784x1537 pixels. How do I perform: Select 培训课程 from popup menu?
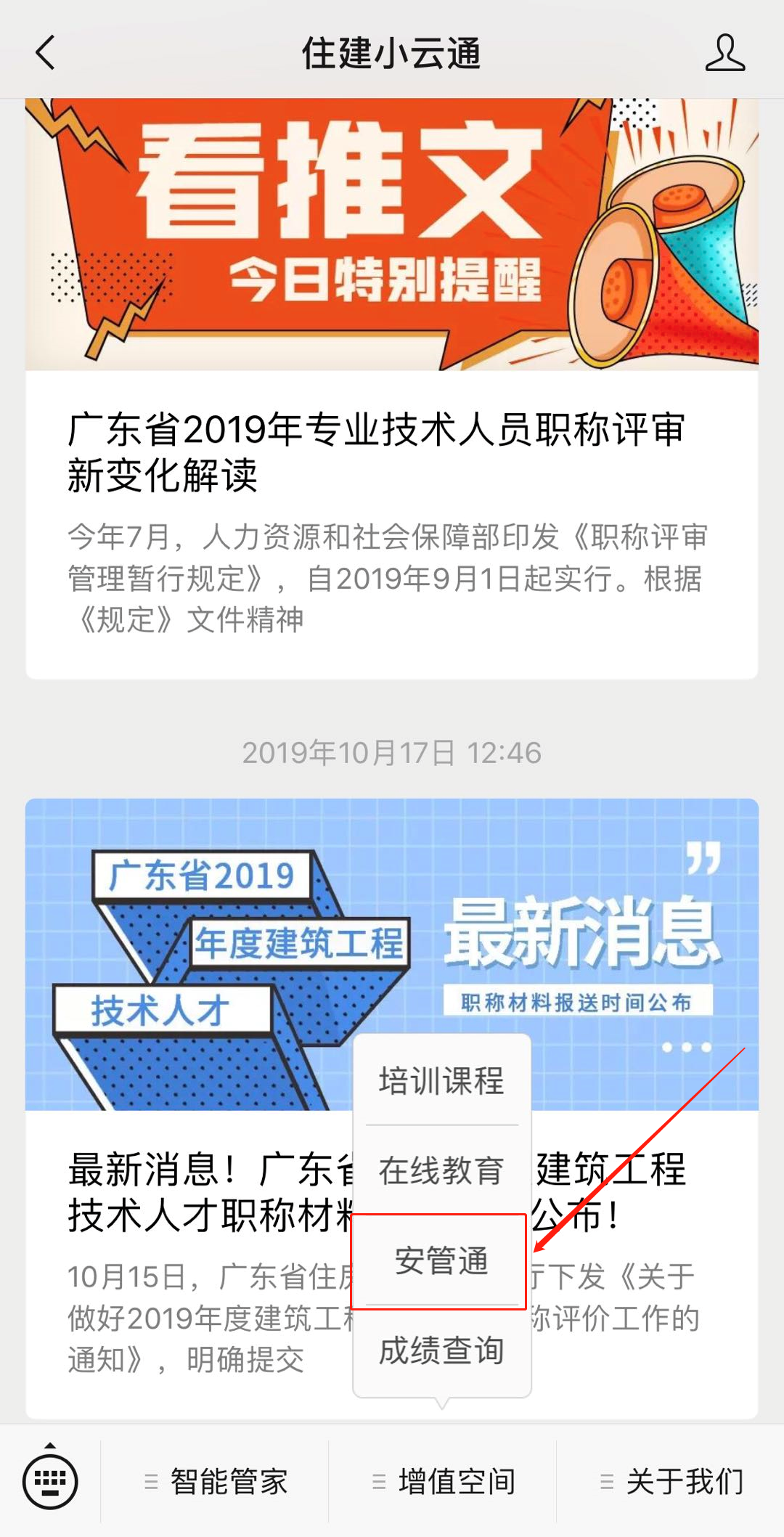pos(441,1080)
